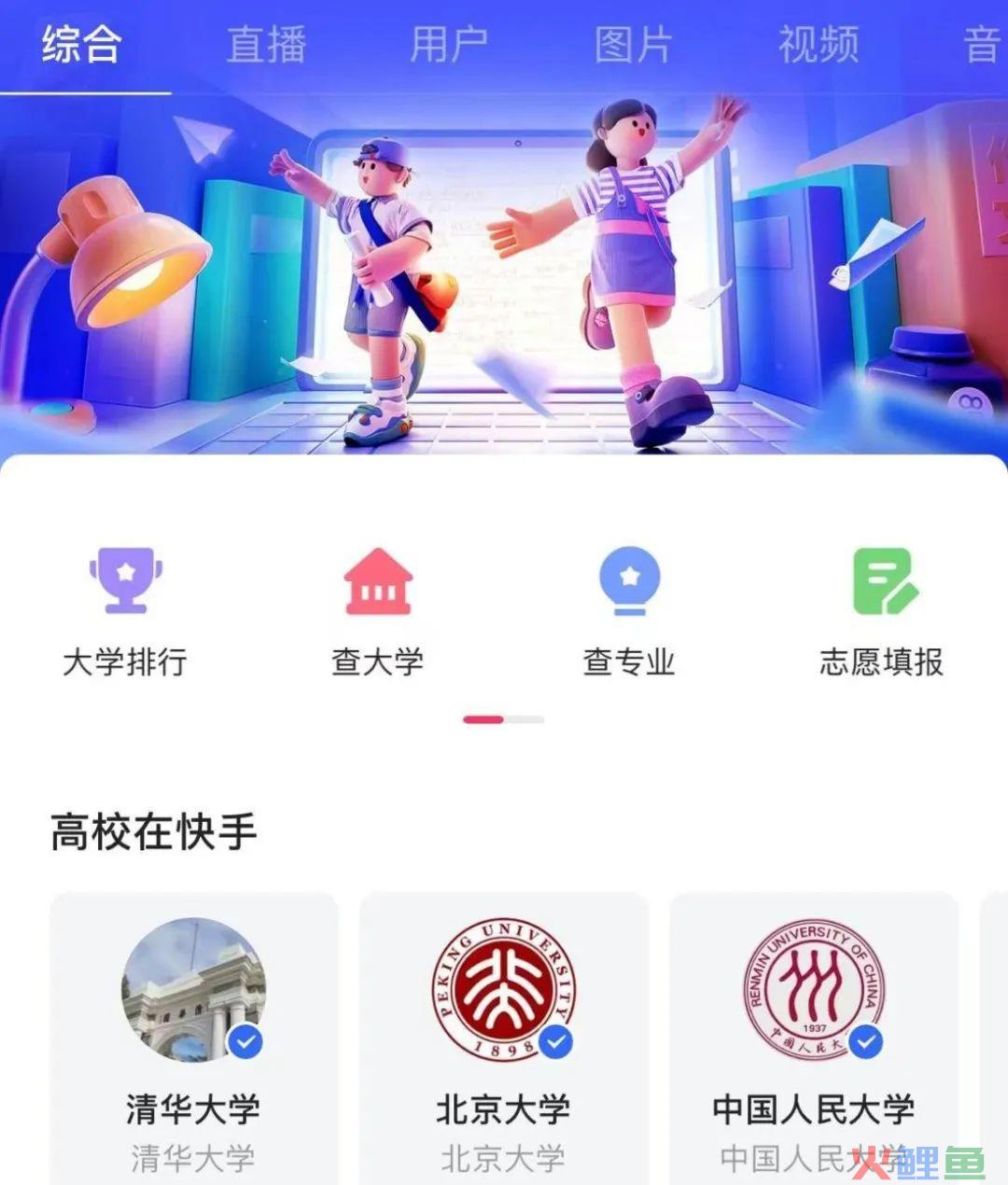View the 北京大学 account card

tap(504, 1036)
